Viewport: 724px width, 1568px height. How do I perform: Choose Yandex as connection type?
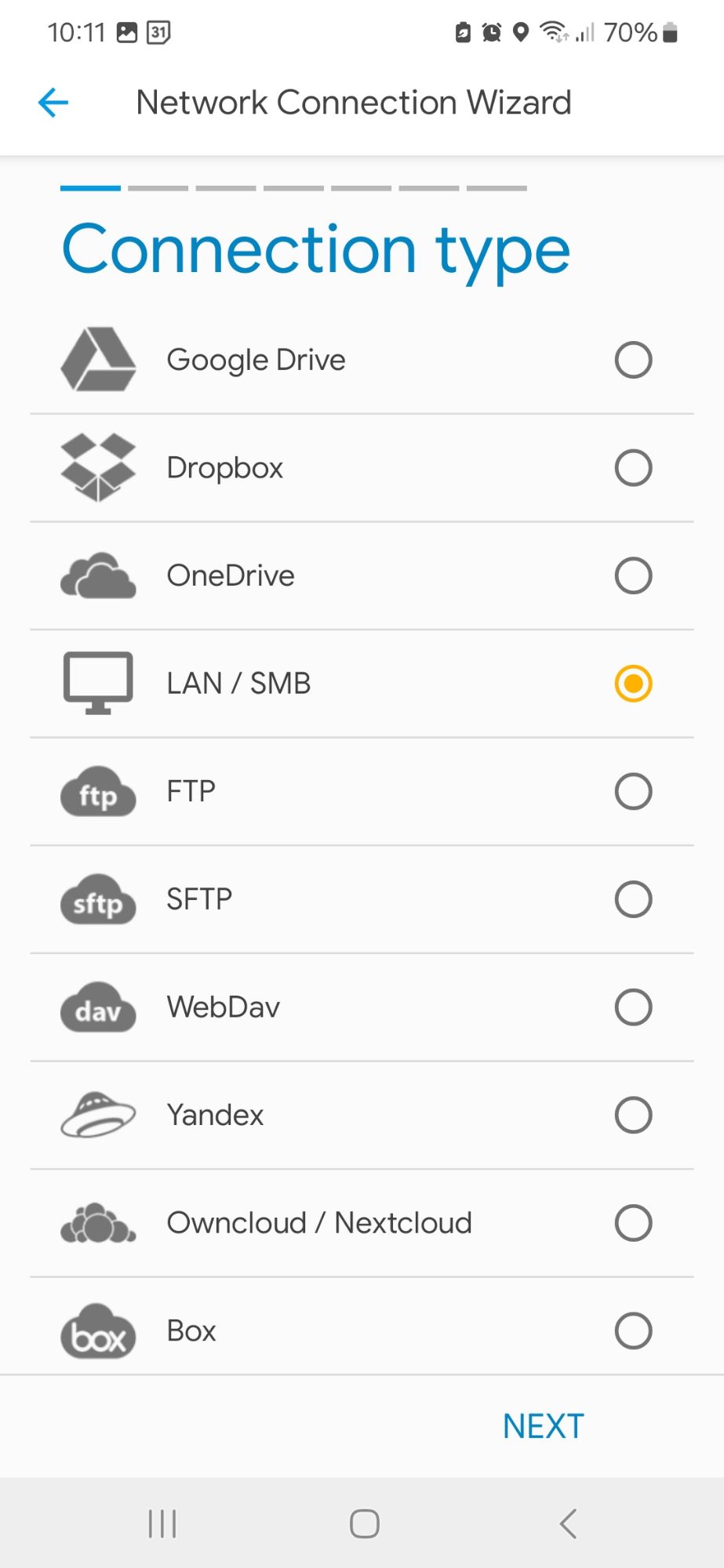[x=362, y=1115]
